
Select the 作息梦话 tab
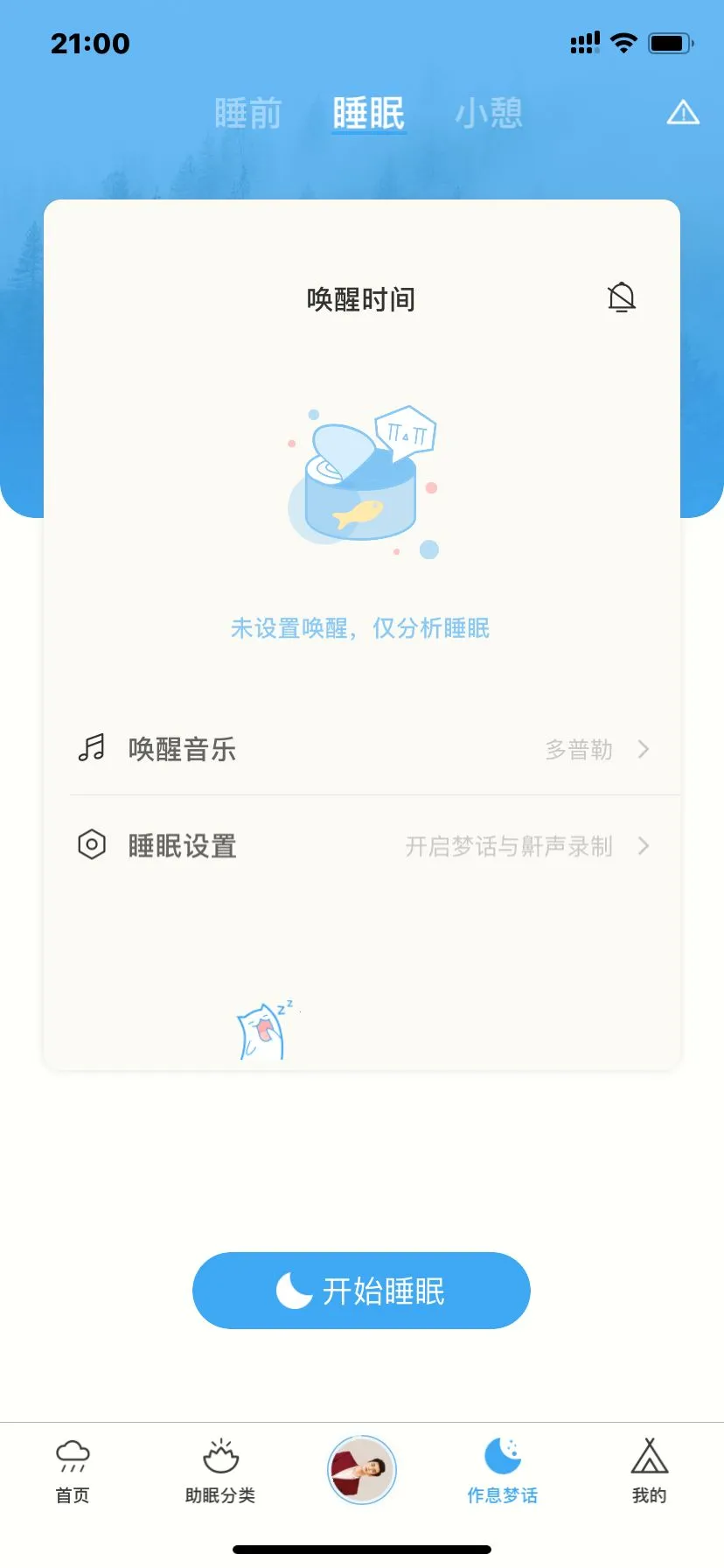(x=503, y=1471)
